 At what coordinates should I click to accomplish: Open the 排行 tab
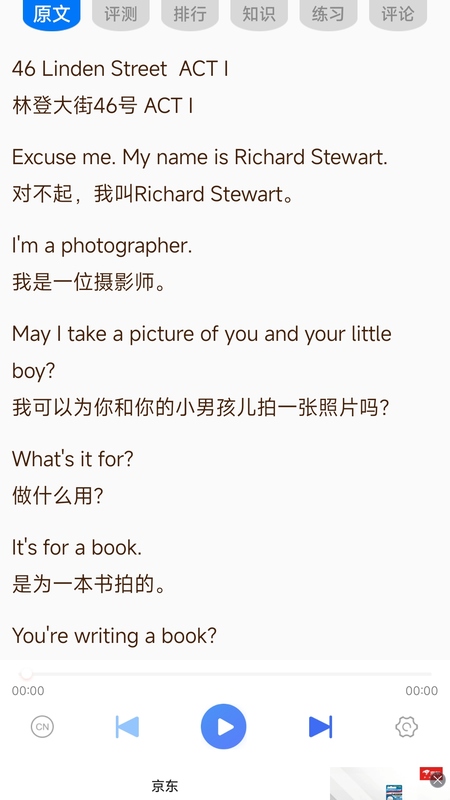190,14
